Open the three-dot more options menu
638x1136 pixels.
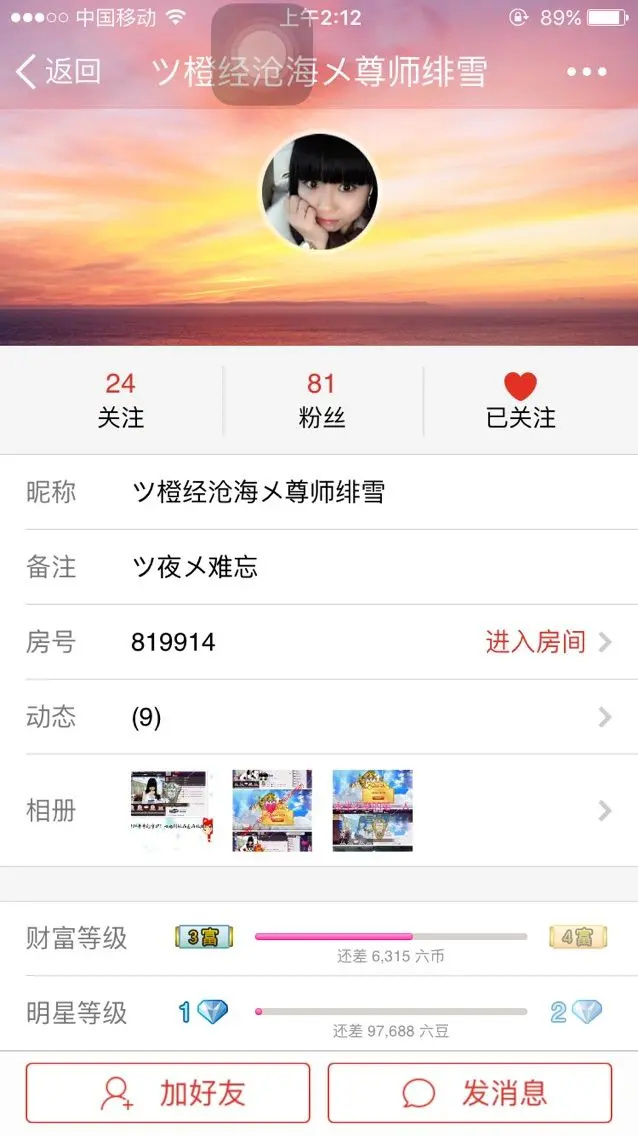click(x=587, y=72)
